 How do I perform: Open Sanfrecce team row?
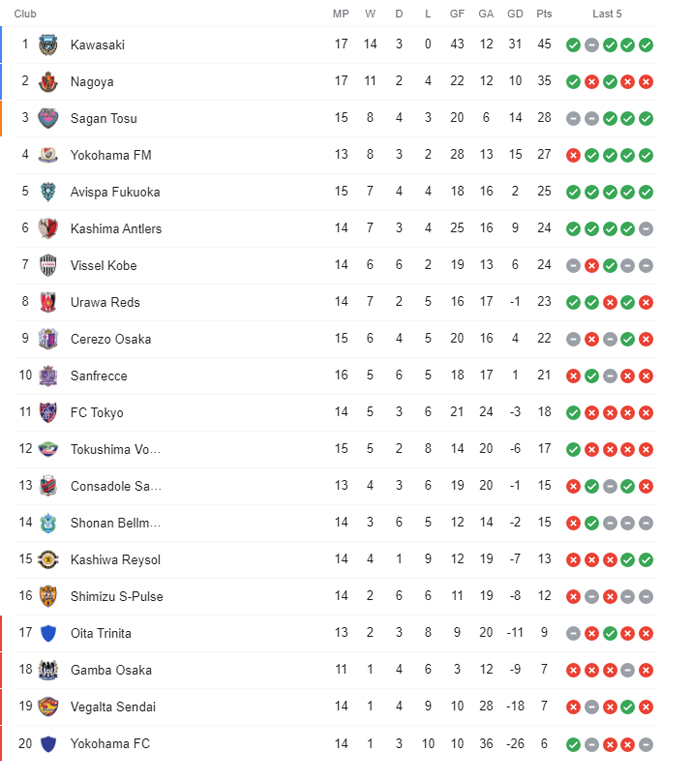tap(98, 376)
